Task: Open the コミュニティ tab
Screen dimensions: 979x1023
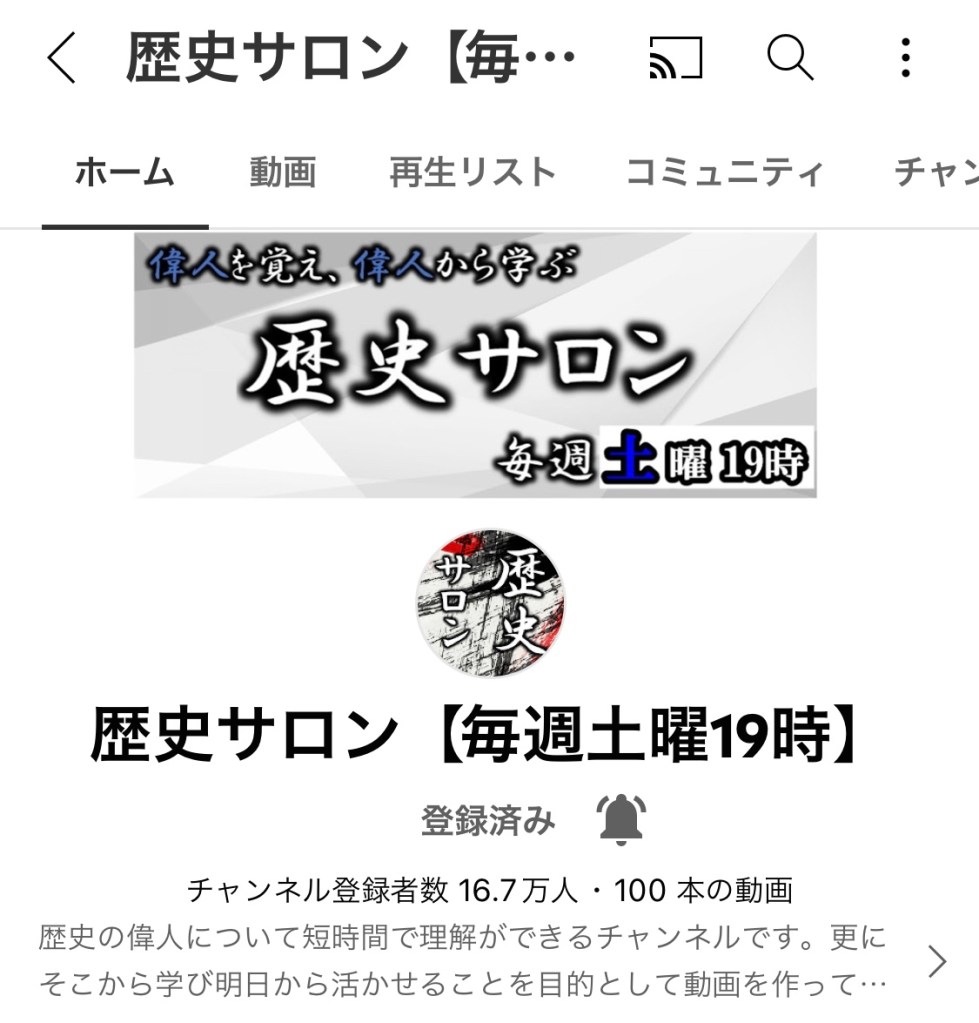Action: (x=724, y=173)
